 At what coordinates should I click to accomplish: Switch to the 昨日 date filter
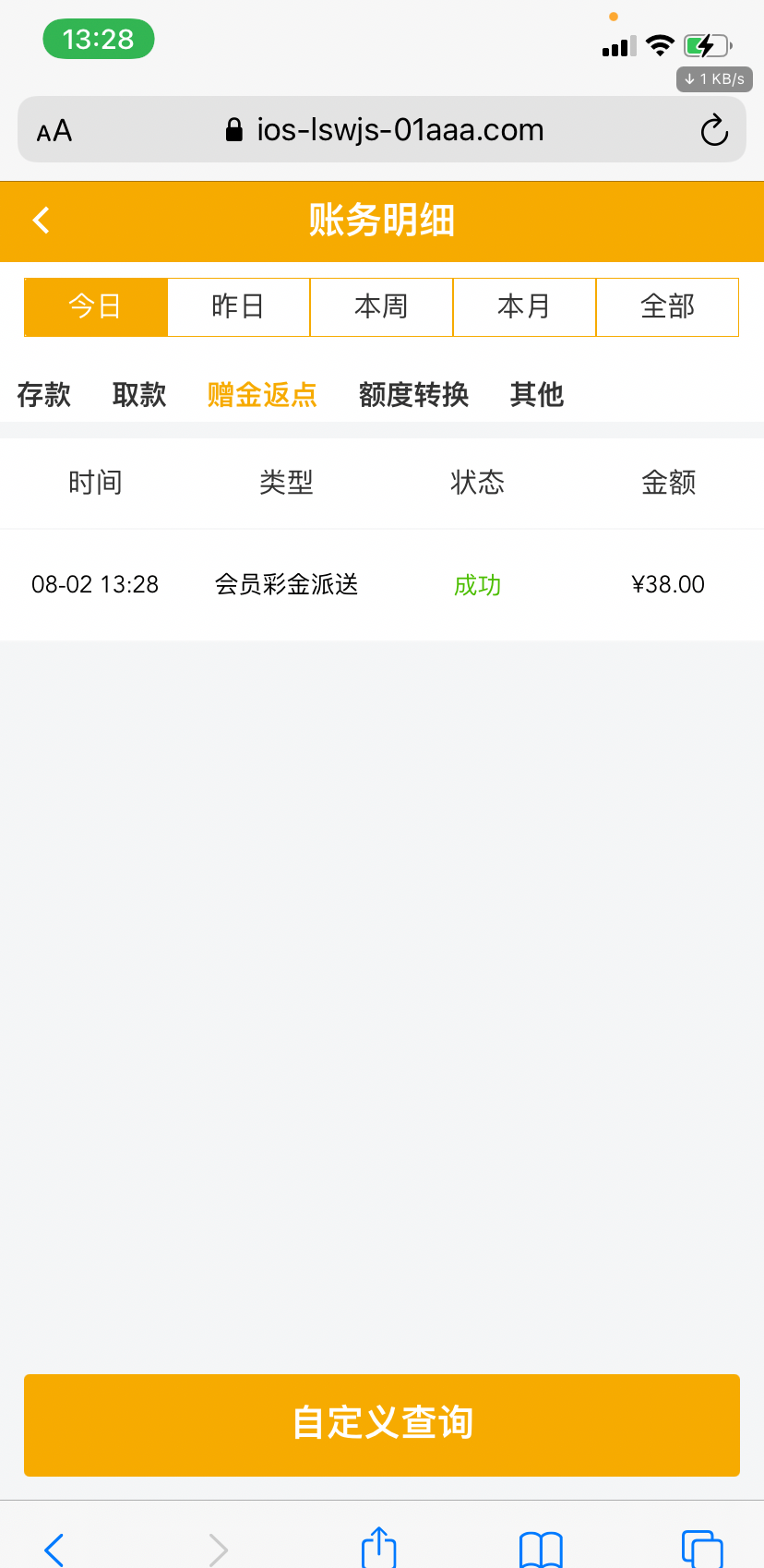point(238,306)
